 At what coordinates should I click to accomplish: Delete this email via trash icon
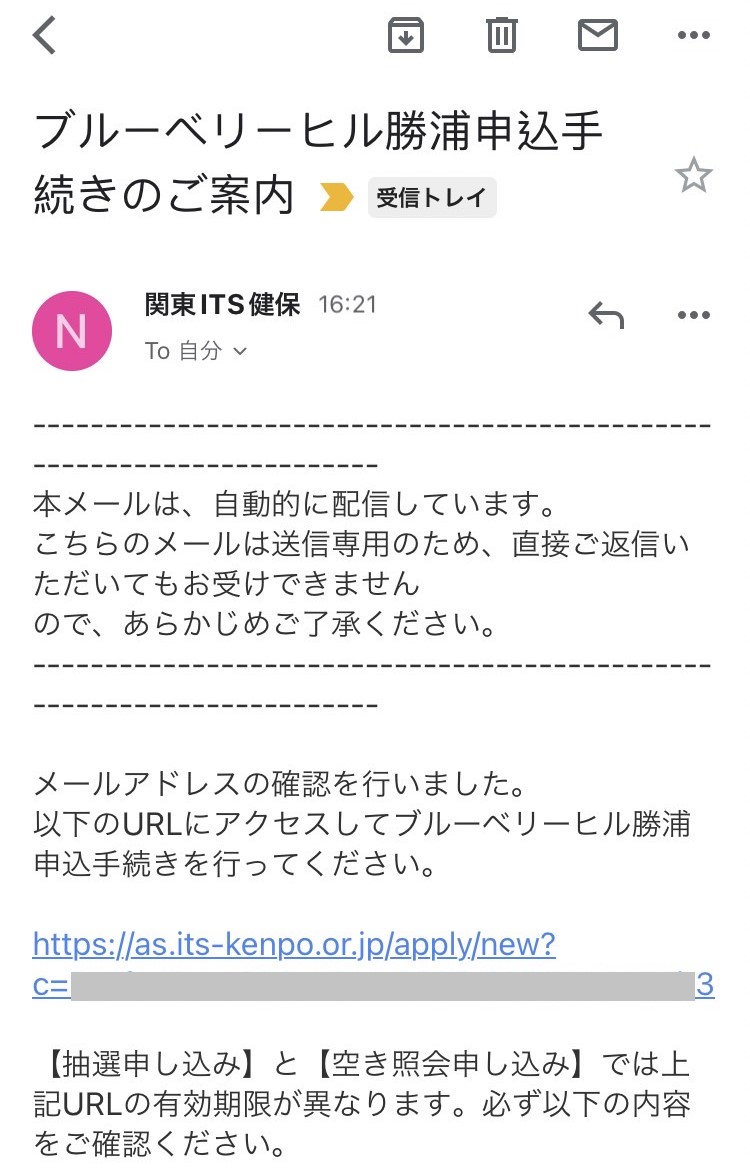501,36
